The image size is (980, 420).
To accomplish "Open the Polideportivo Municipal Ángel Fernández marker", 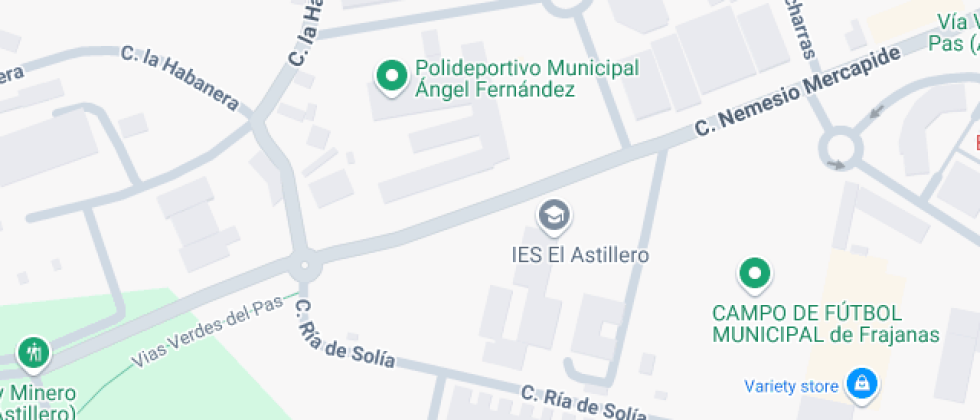I will [x=389, y=75].
